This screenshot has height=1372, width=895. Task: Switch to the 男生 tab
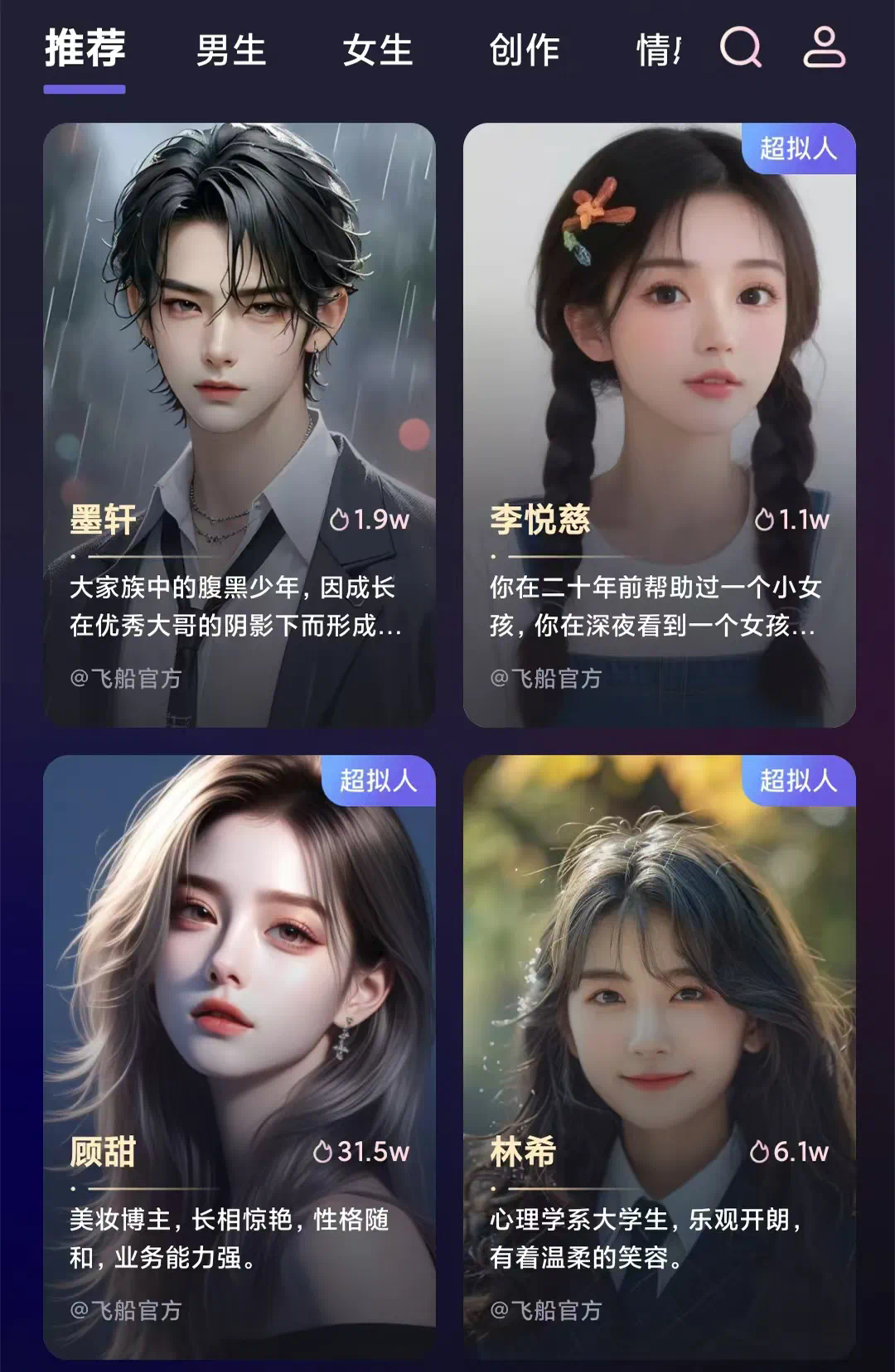coord(231,51)
